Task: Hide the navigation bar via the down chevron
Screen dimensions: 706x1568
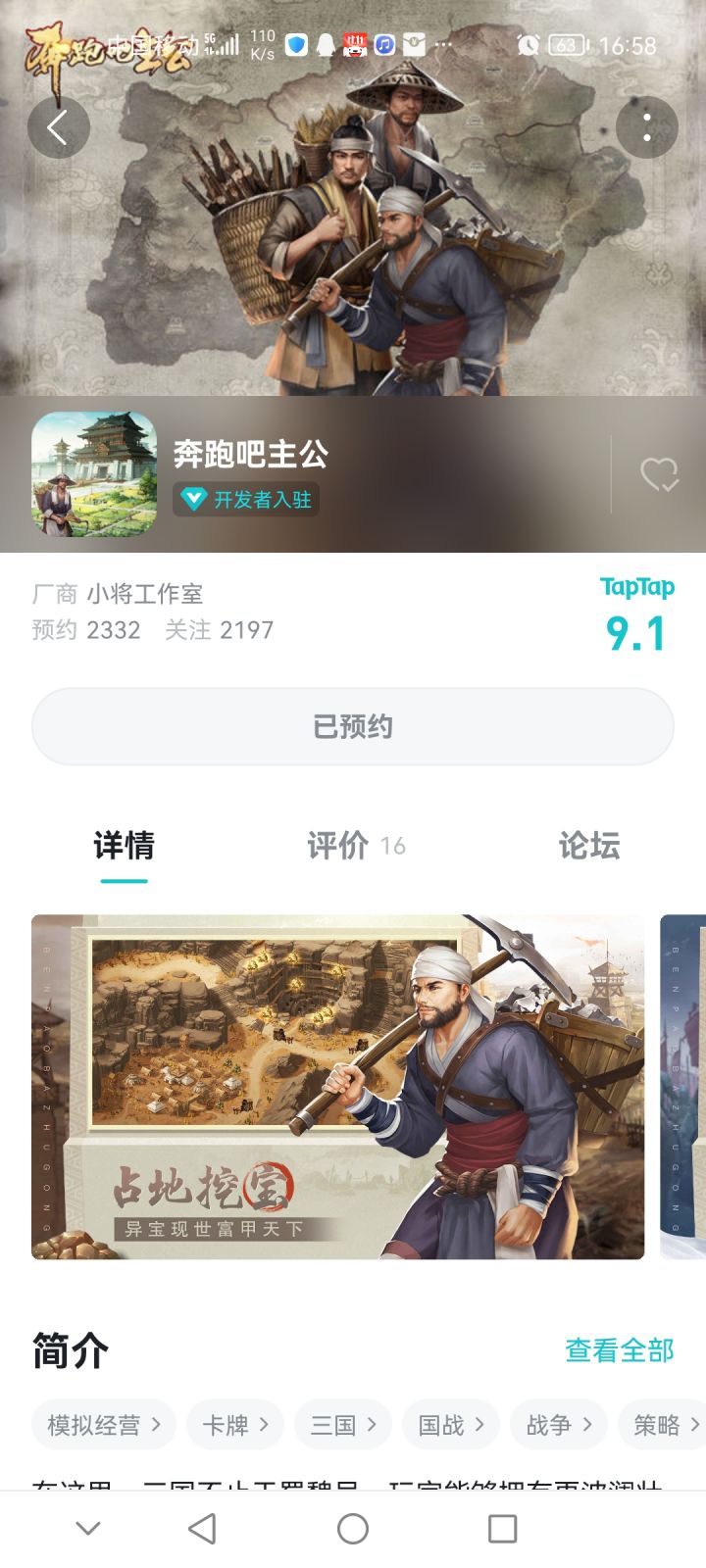Action: (x=89, y=1527)
